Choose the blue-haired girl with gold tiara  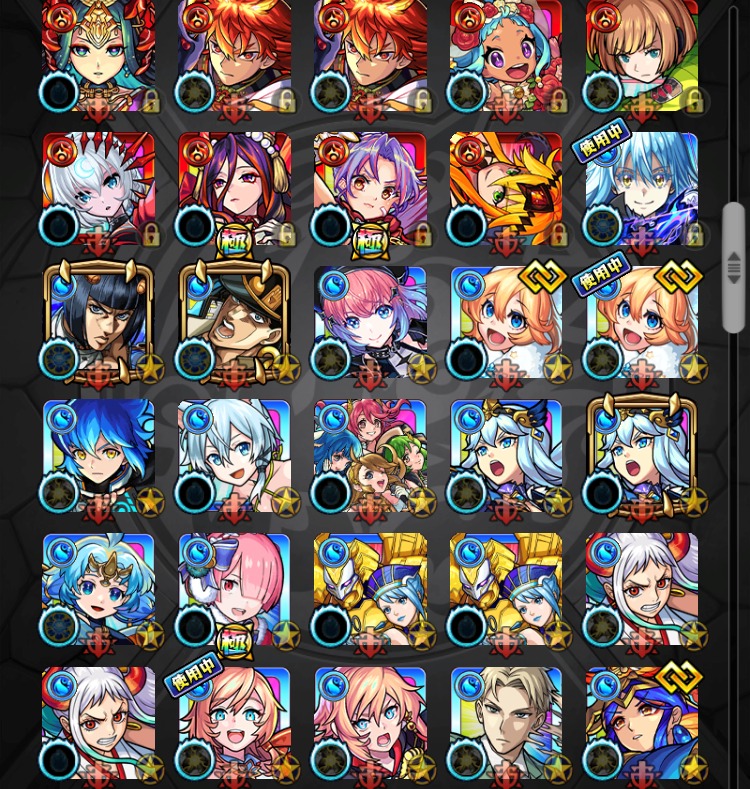(x=98, y=590)
